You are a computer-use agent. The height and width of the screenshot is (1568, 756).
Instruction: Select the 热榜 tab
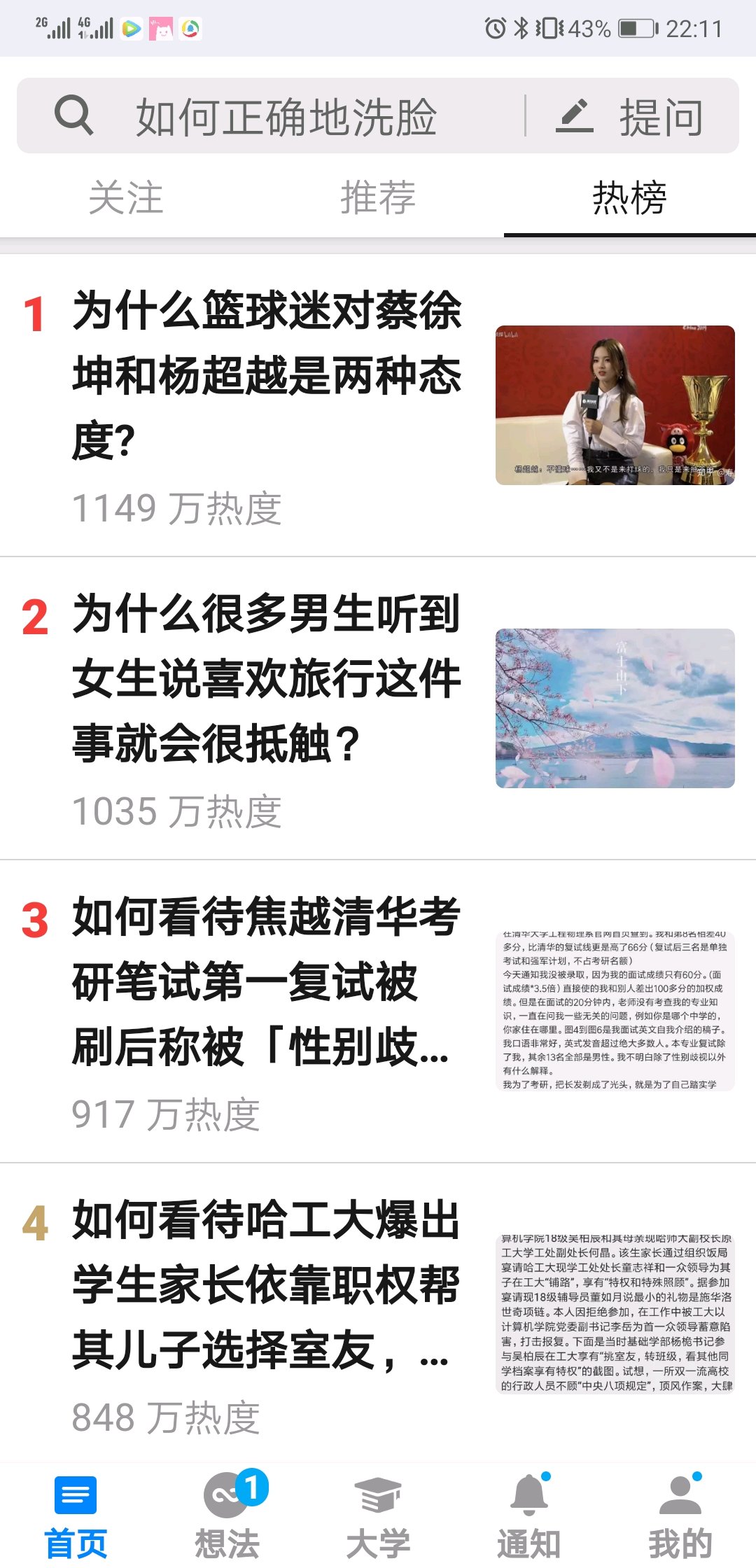629,197
